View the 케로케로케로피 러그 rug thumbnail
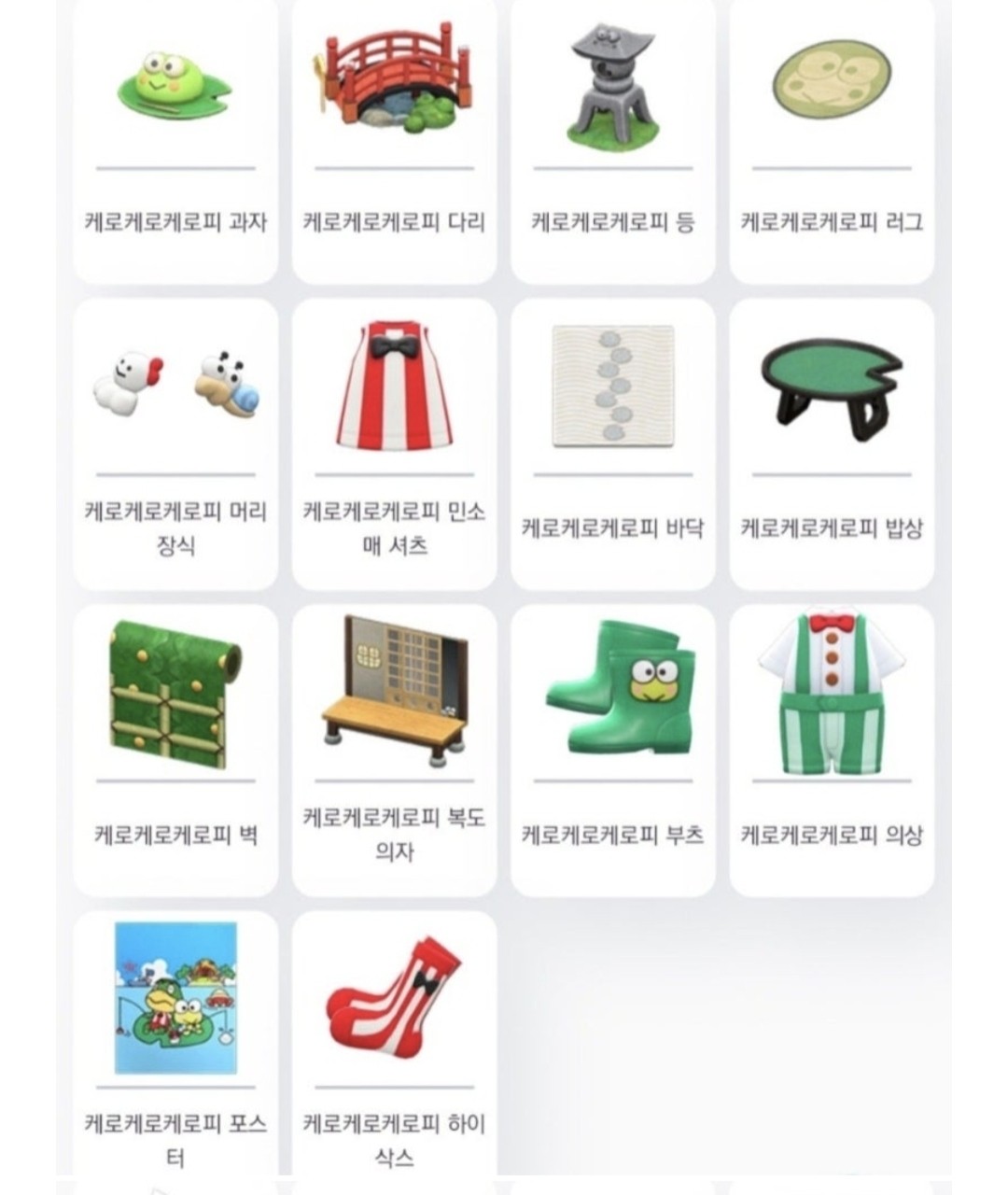This screenshot has height=1195, width=1008. [x=829, y=84]
